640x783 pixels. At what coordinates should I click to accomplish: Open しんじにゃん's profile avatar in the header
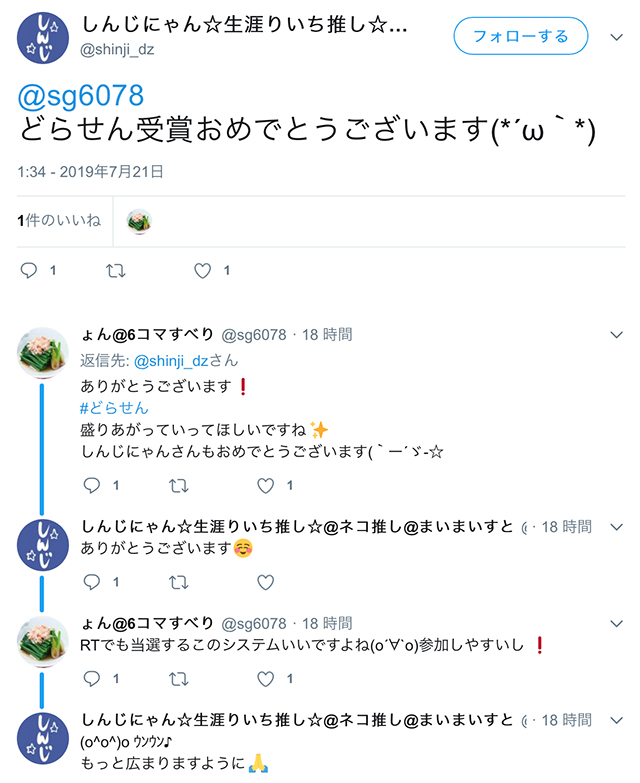pyautogui.click(x=43, y=37)
